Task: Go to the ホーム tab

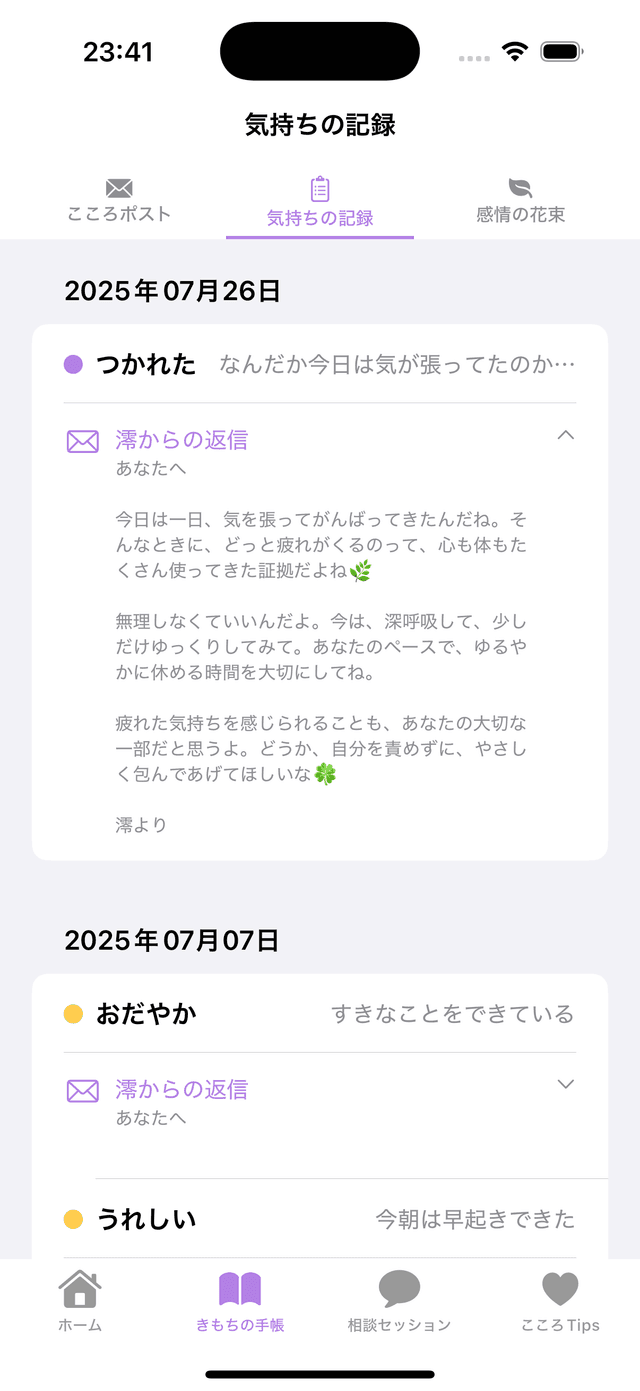Action: [x=80, y=1301]
